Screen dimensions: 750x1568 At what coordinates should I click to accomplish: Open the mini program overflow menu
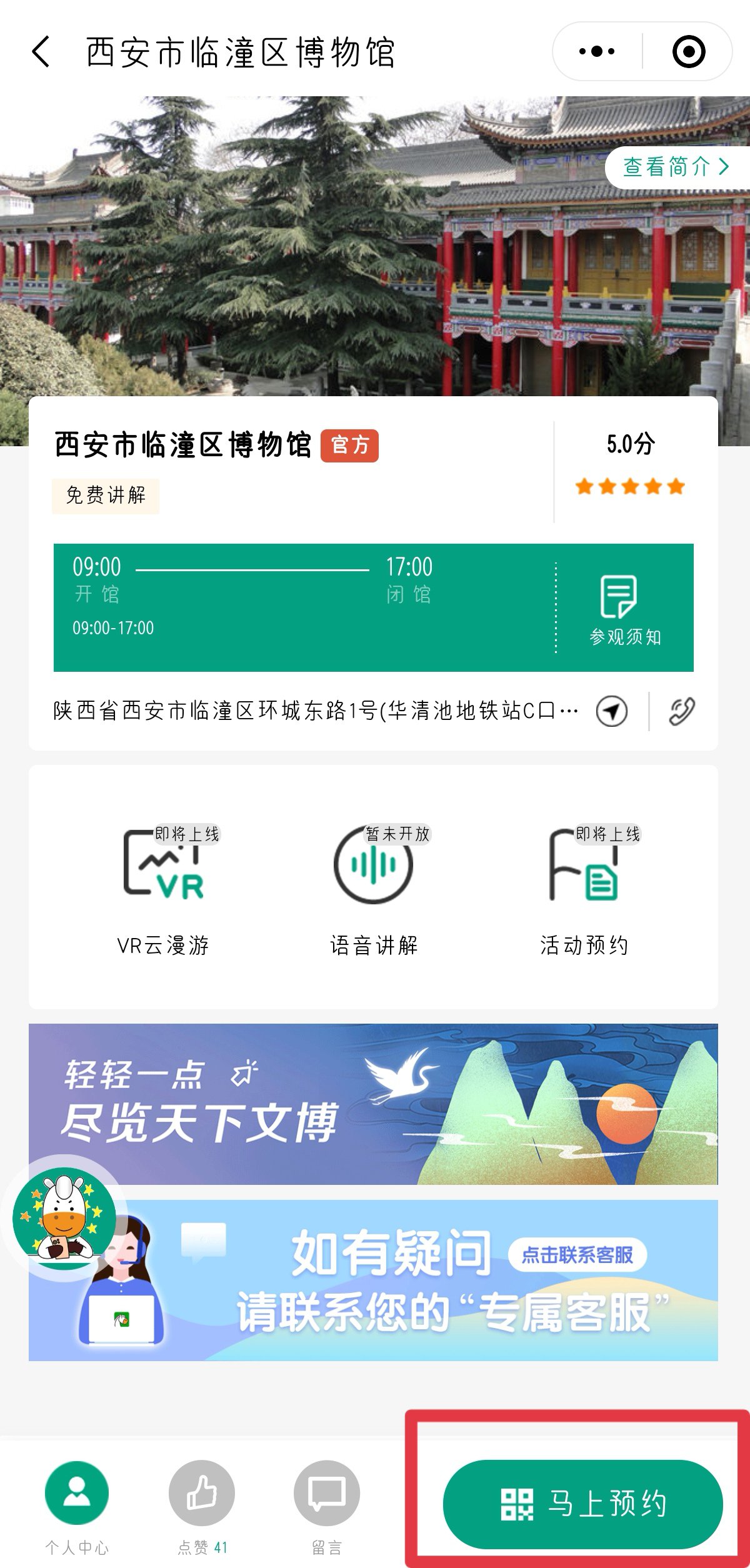click(x=597, y=51)
